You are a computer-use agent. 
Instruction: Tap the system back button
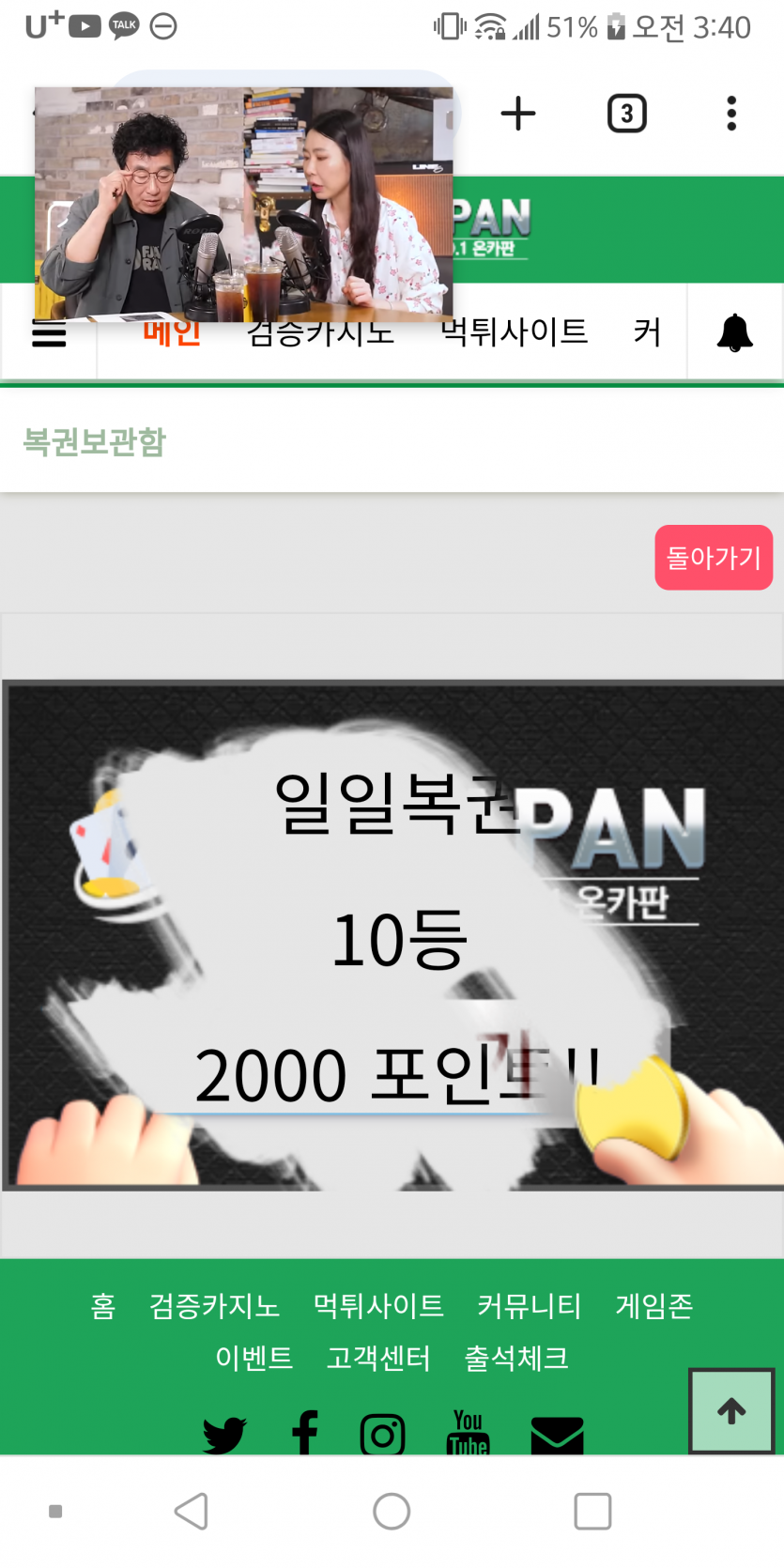click(x=192, y=1512)
